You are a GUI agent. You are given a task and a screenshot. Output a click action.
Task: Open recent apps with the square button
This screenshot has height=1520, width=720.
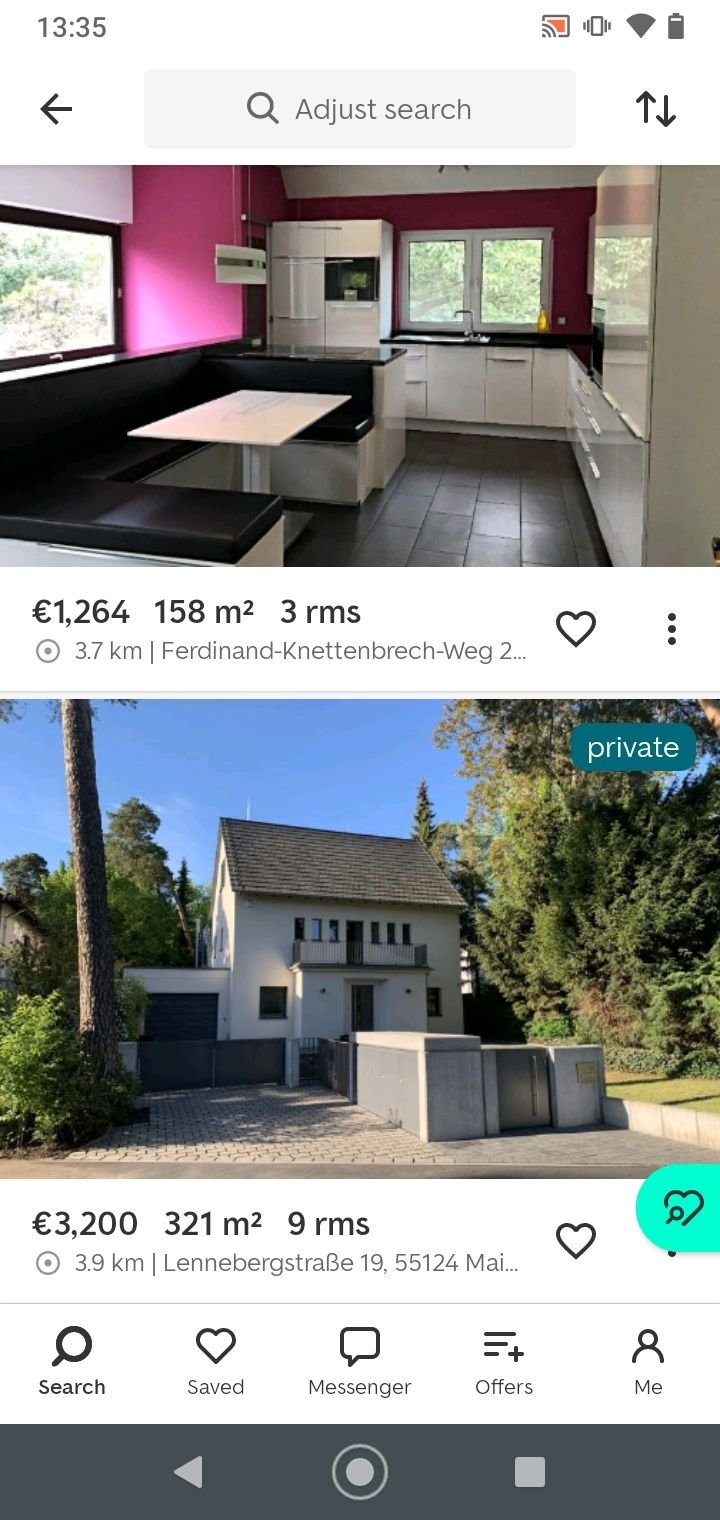(530, 1472)
